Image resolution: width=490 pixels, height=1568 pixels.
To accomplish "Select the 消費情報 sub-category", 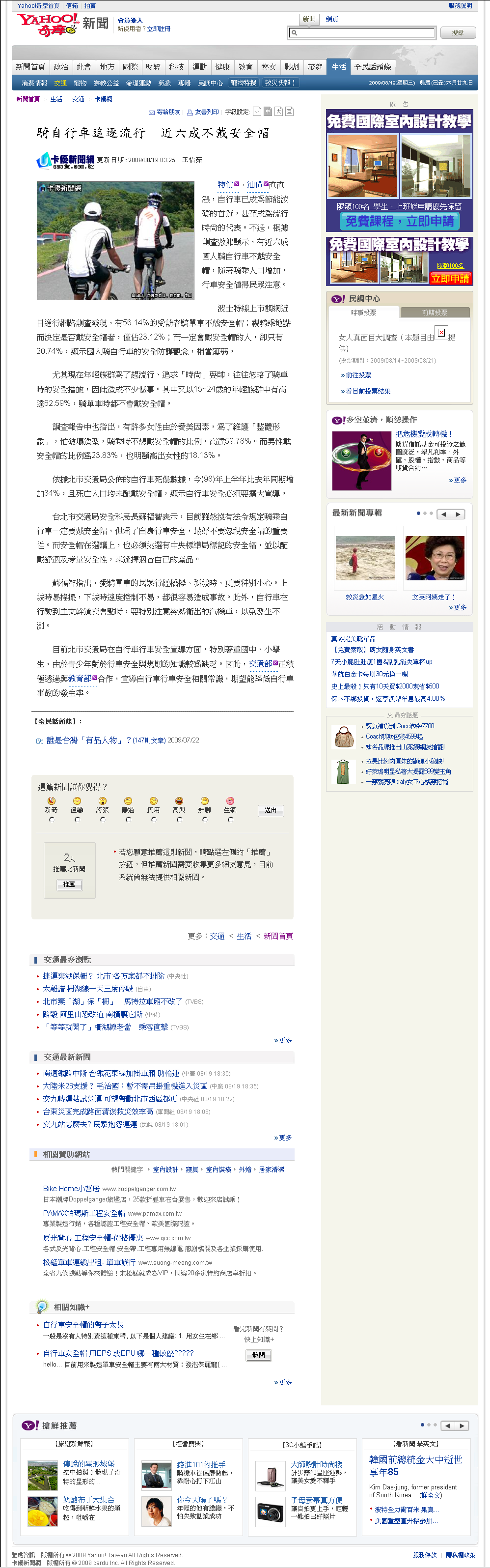I will point(34,83).
